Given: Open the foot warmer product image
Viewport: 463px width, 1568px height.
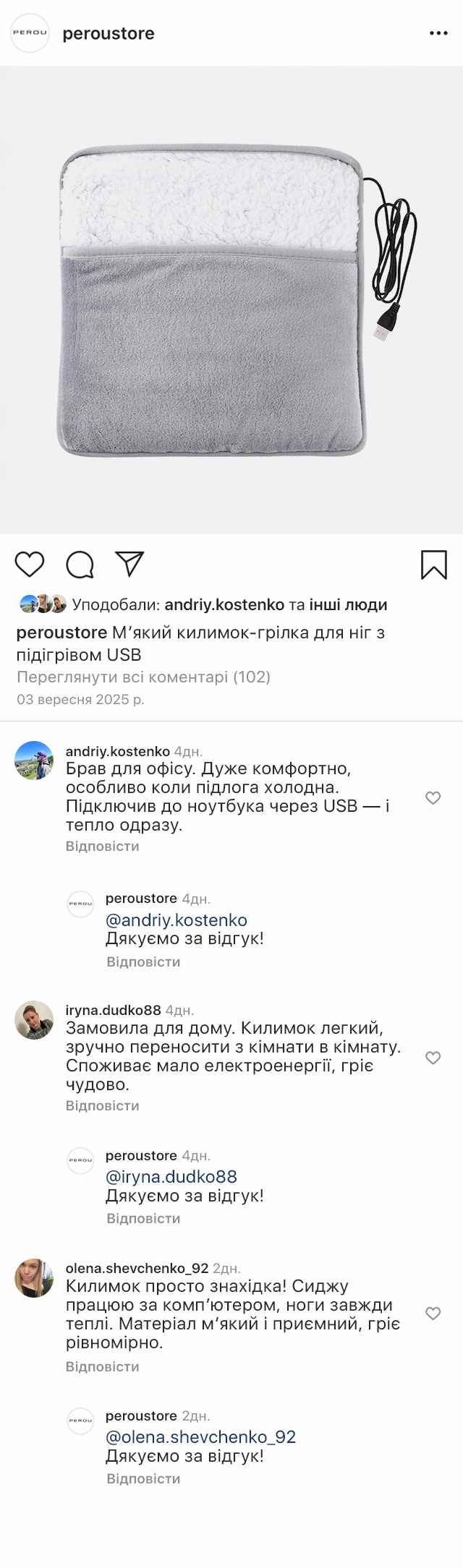Looking at the screenshot, I should 231,300.
